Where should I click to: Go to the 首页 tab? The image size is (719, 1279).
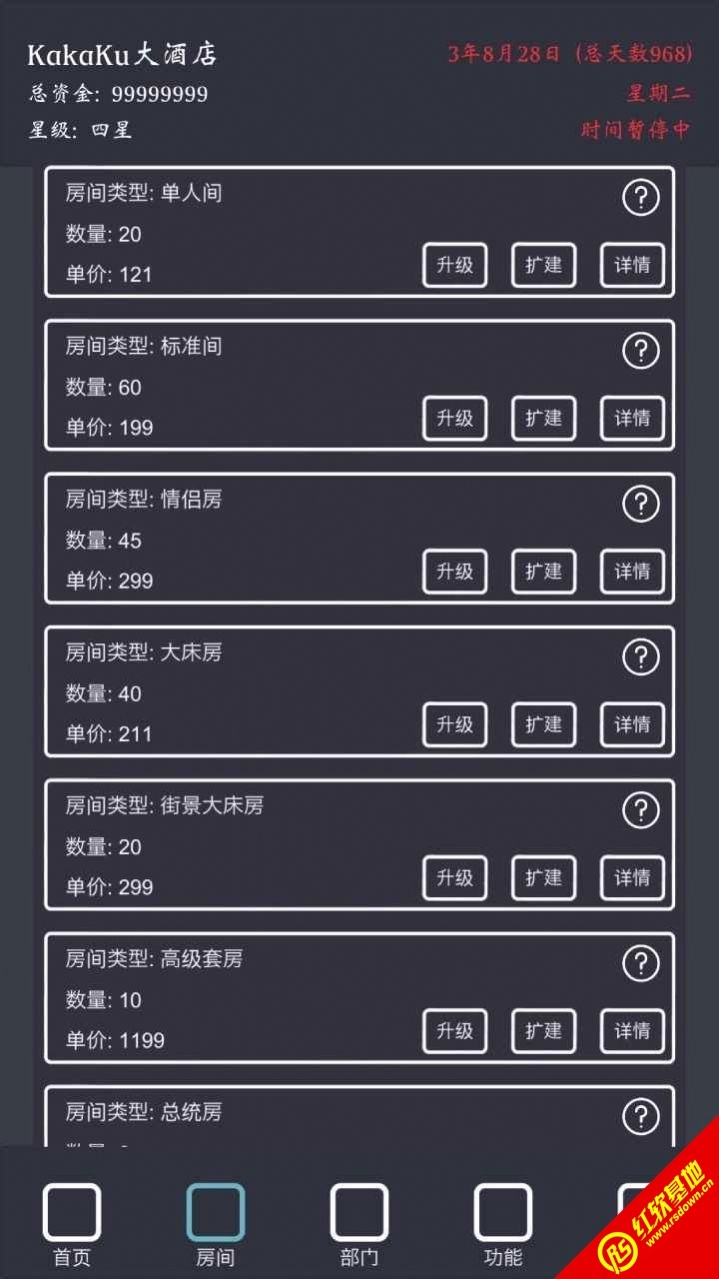72,1223
